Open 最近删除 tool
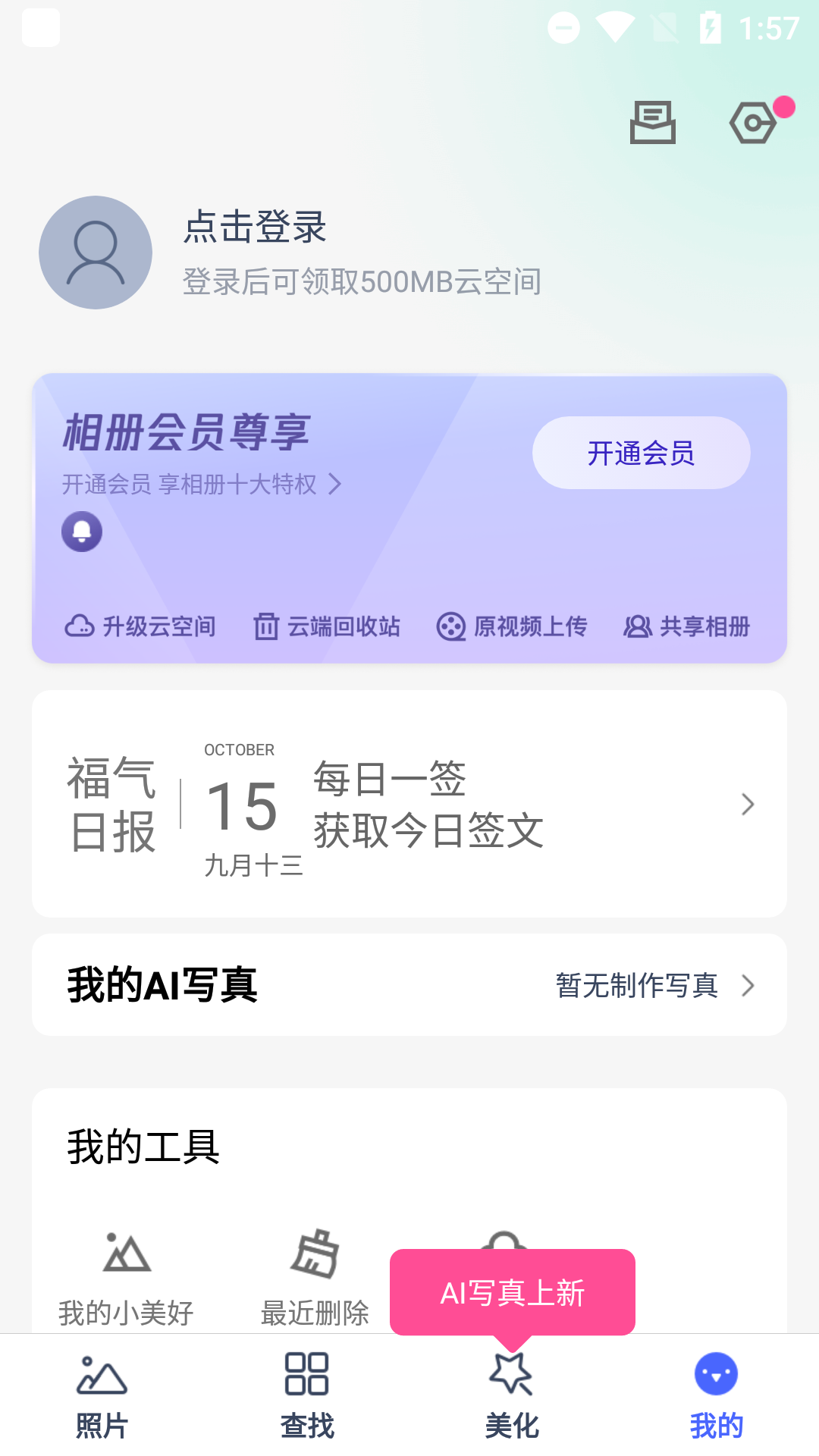Image resolution: width=819 pixels, height=1456 pixels. [315, 1279]
